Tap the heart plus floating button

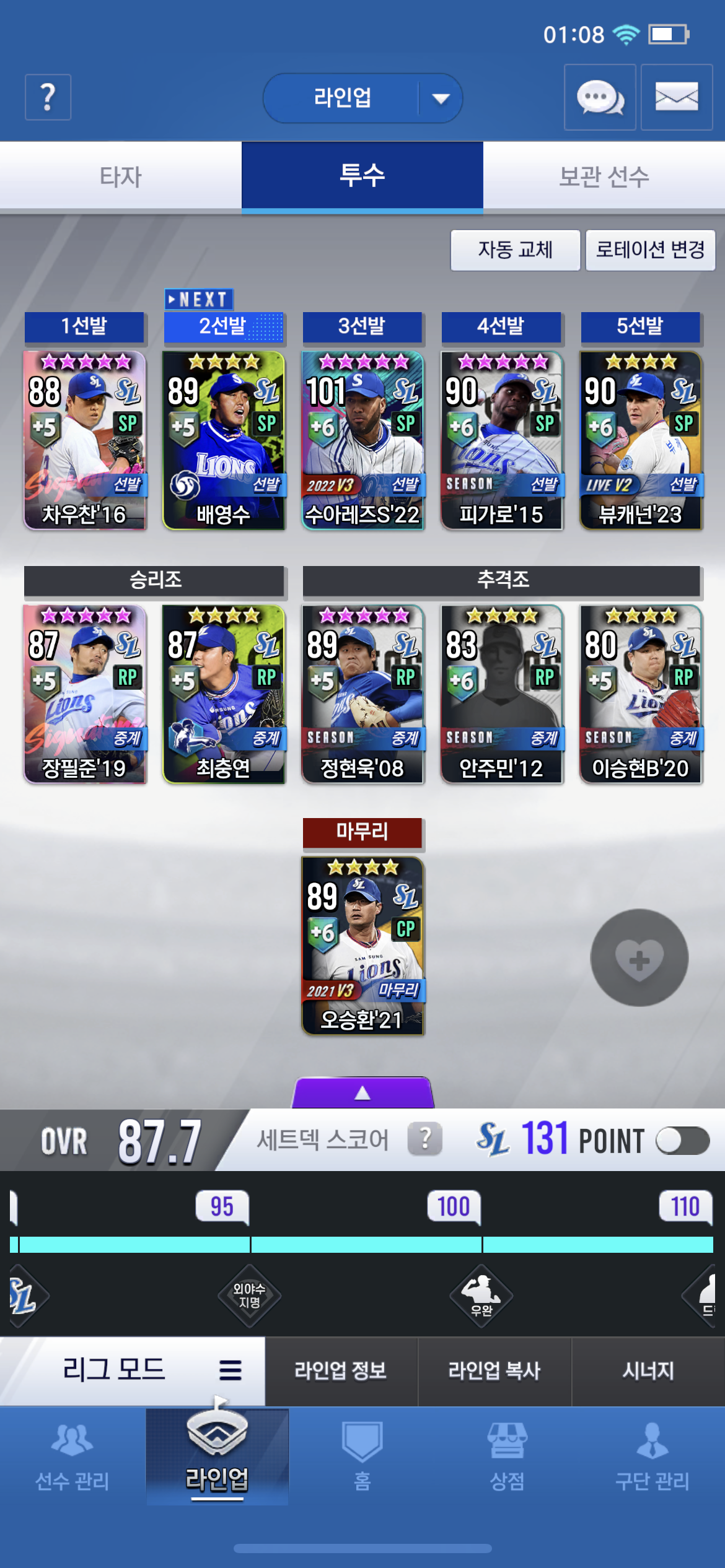point(639,957)
